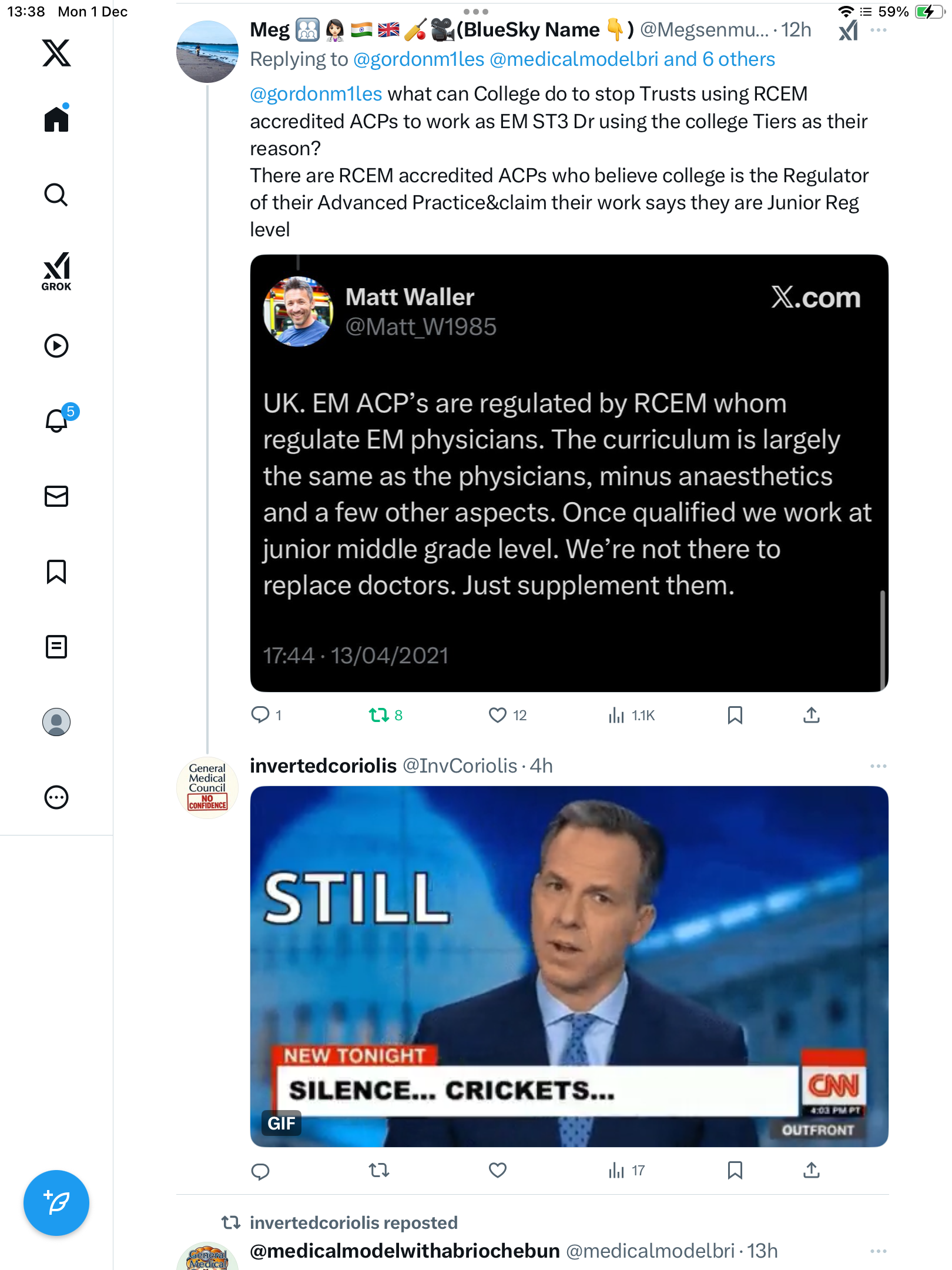Play the Silence Crickets GIF

[569, 966]
